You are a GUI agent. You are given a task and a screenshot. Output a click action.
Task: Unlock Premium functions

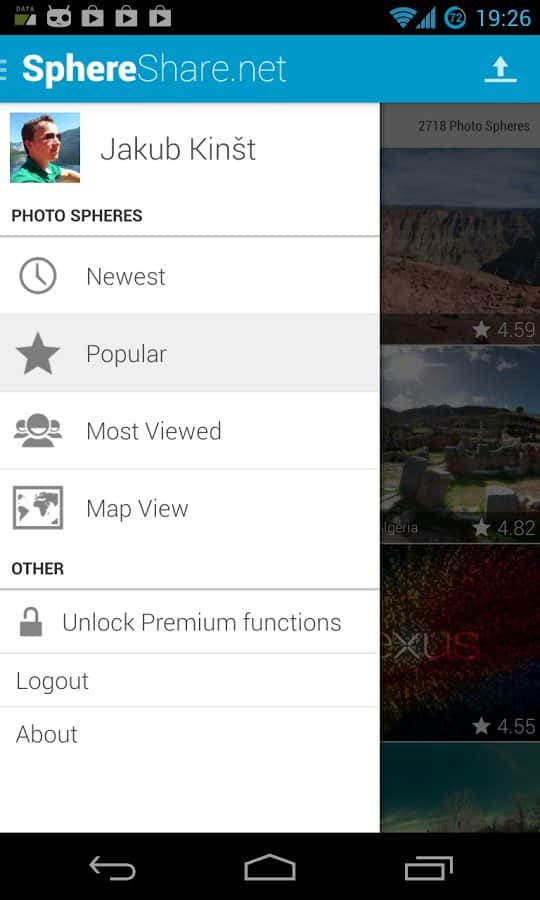click(189, 622)
